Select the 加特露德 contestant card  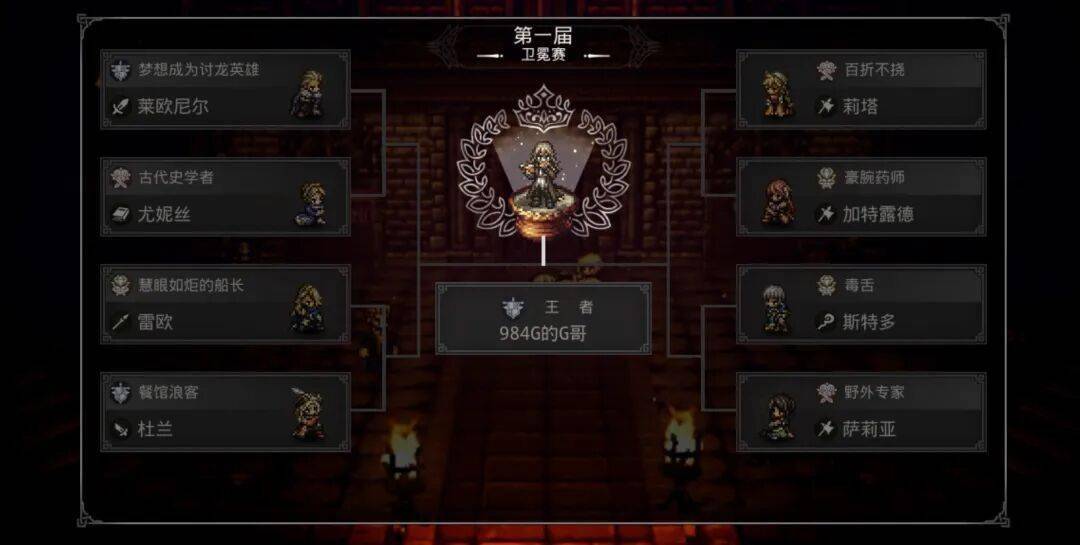pos(861,196)
